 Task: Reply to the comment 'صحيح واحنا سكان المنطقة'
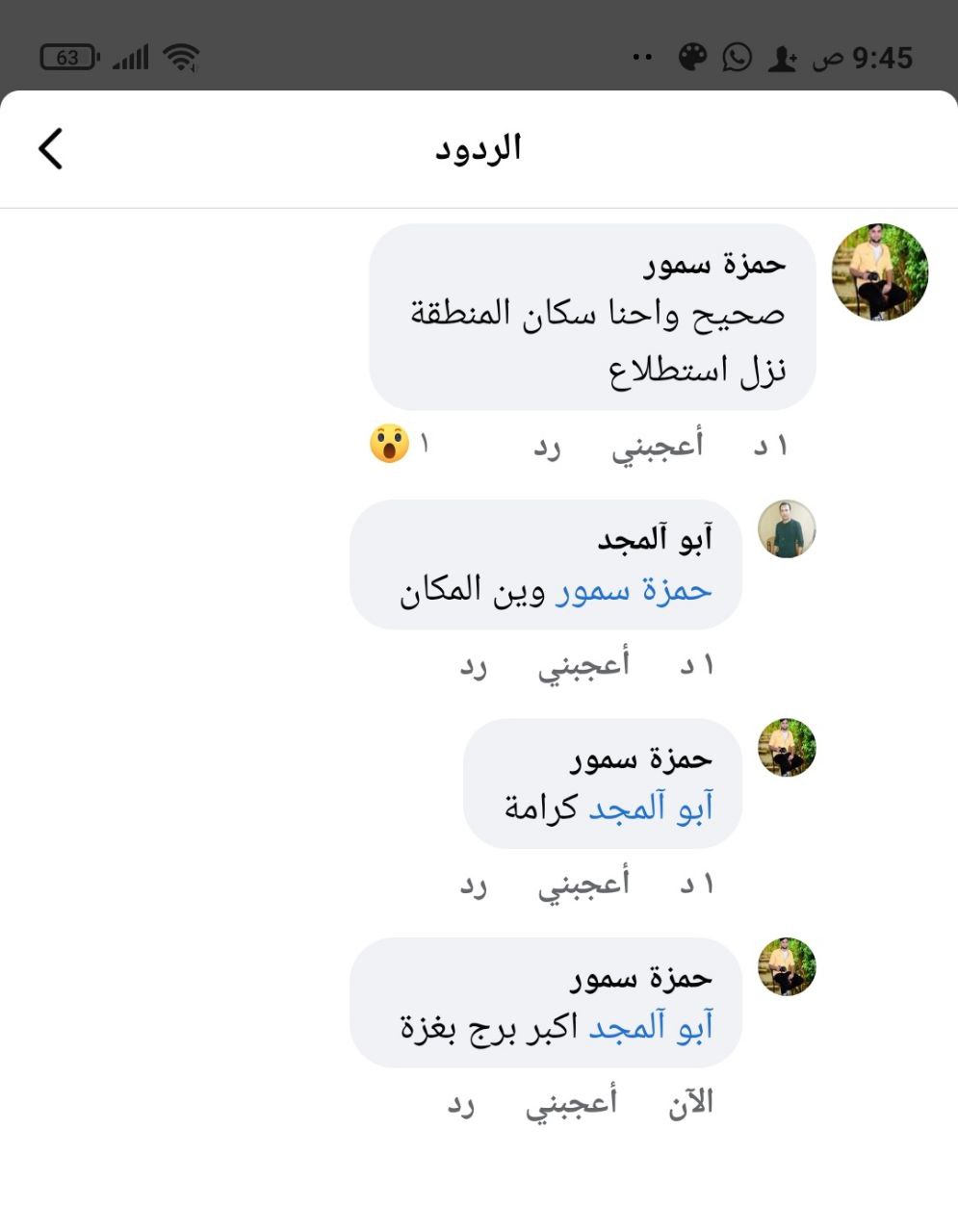[x=548, y=447]
